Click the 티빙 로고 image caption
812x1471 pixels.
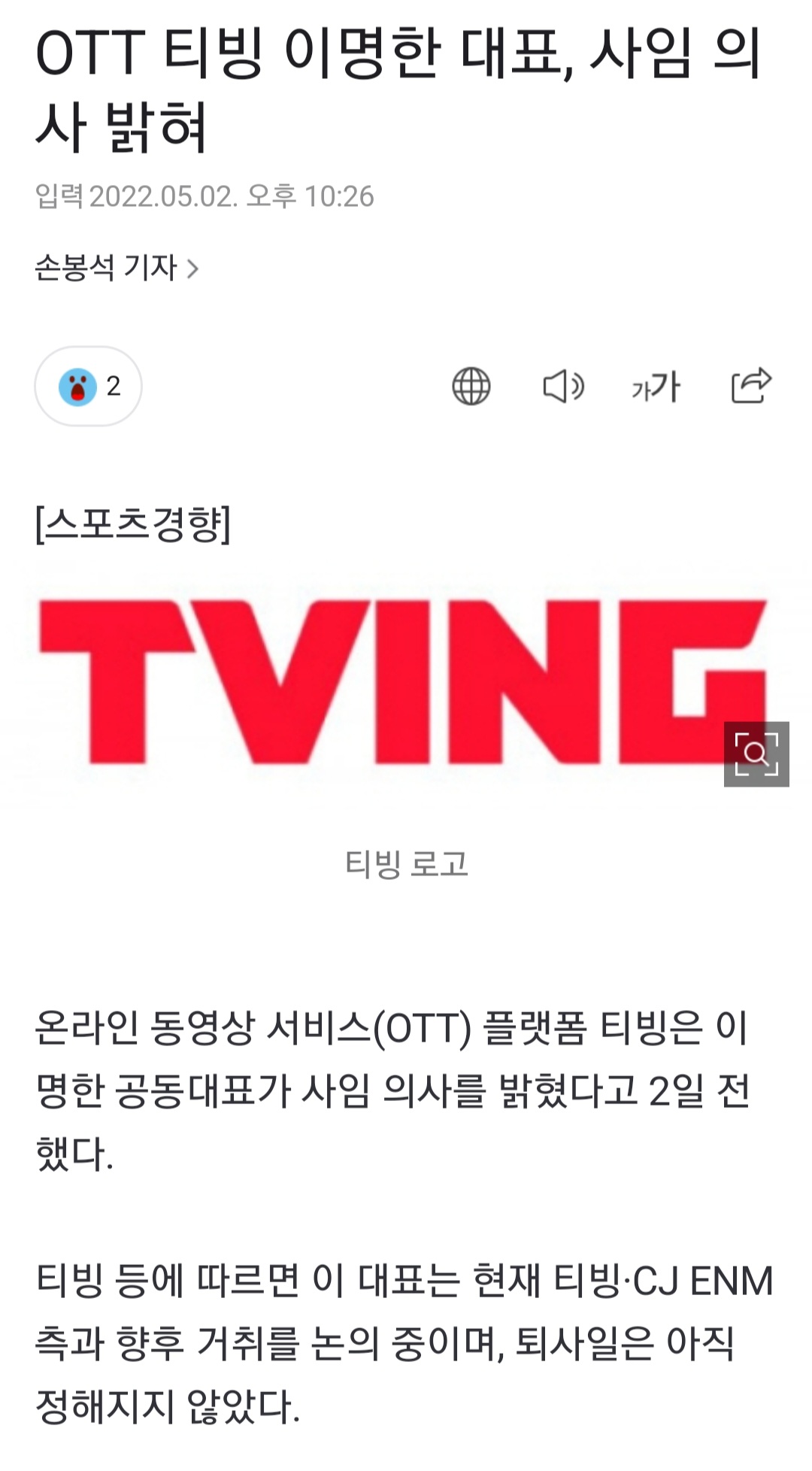click(x=406, y=866)
